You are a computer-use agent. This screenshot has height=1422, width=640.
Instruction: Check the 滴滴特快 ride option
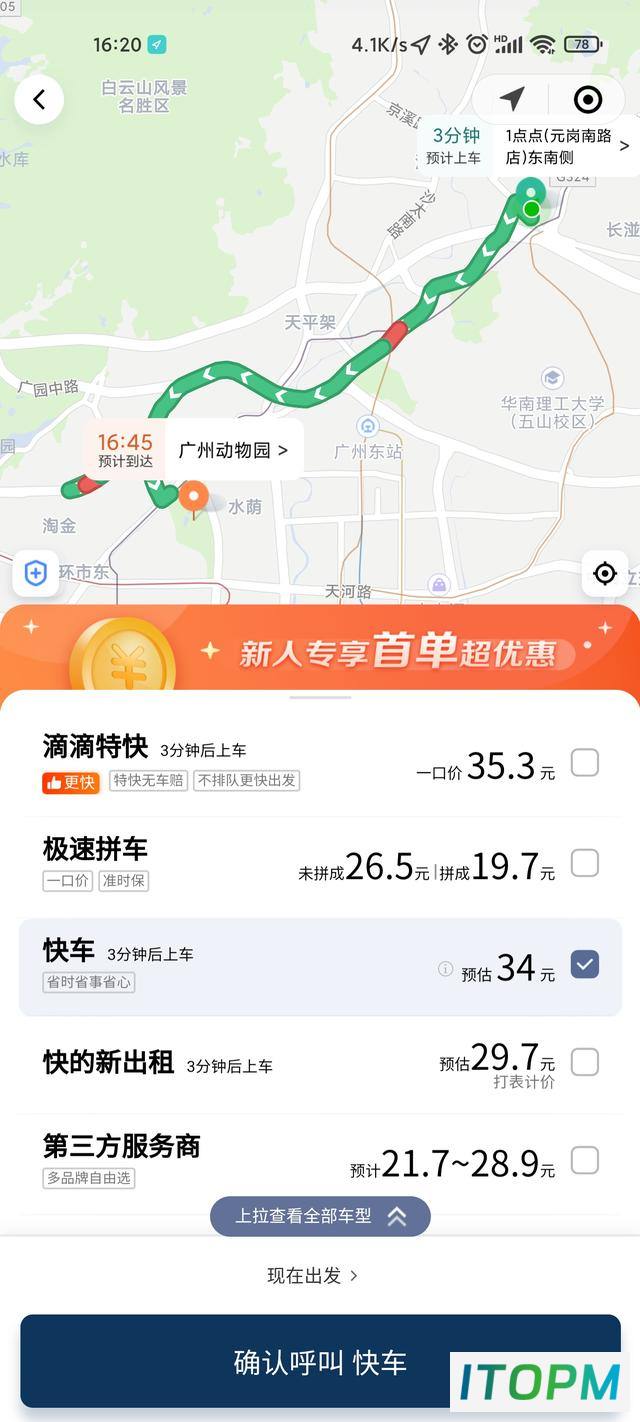585,763
